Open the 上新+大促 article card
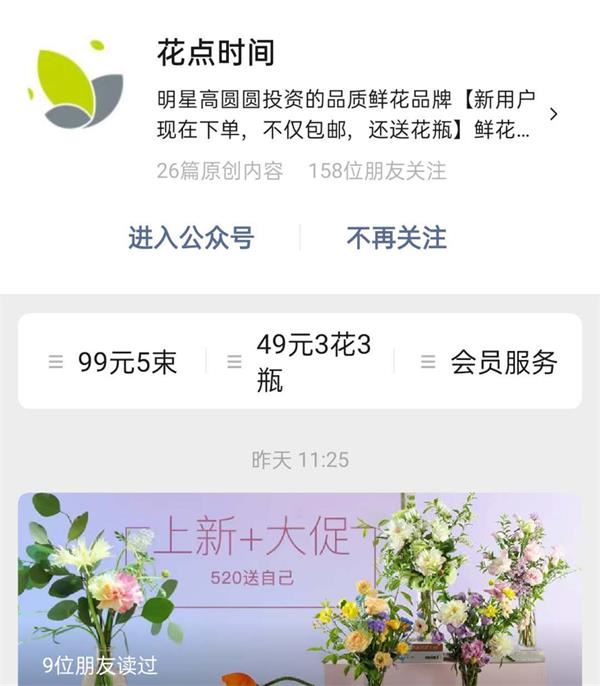 pos(300,588)
